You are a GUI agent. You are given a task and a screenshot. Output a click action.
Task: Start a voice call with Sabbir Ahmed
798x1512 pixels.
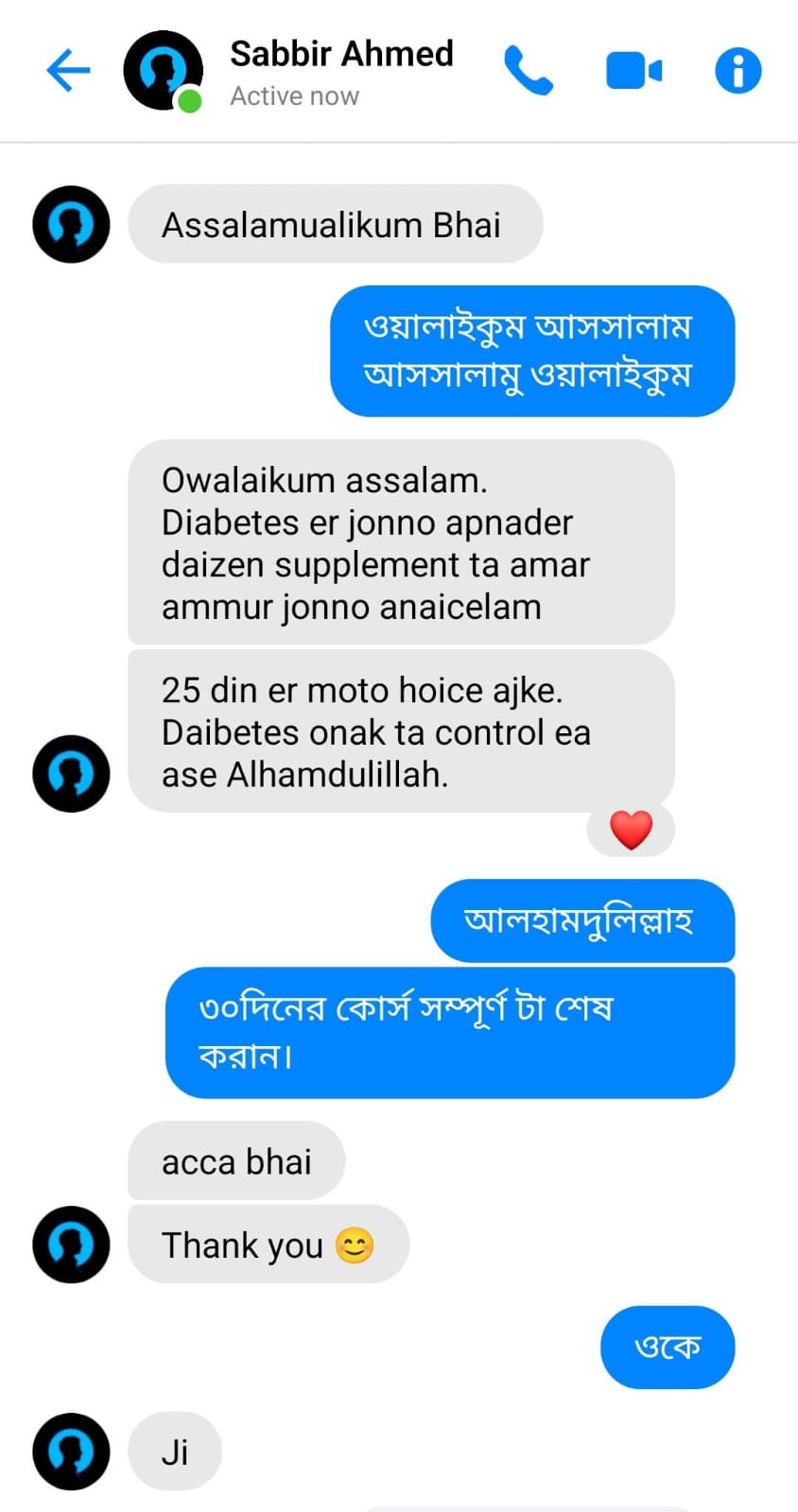(528, 71)
